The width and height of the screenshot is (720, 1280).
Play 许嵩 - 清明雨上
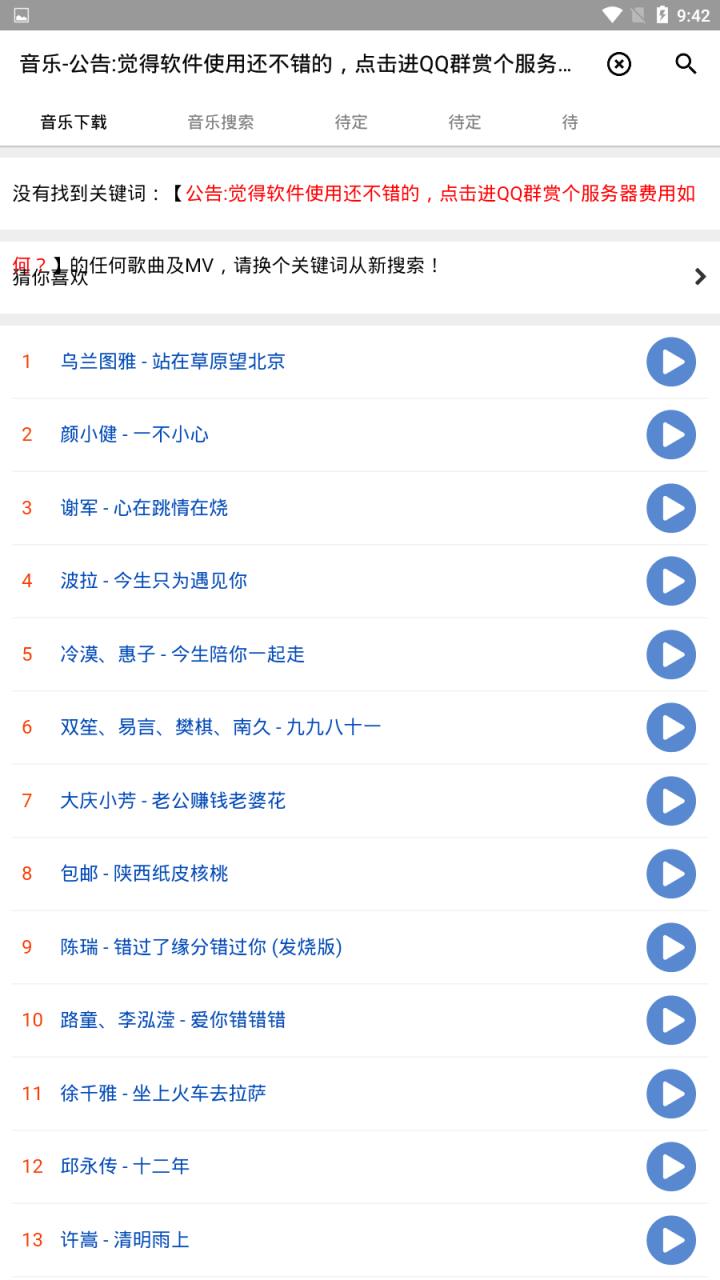click(670, 1240)
